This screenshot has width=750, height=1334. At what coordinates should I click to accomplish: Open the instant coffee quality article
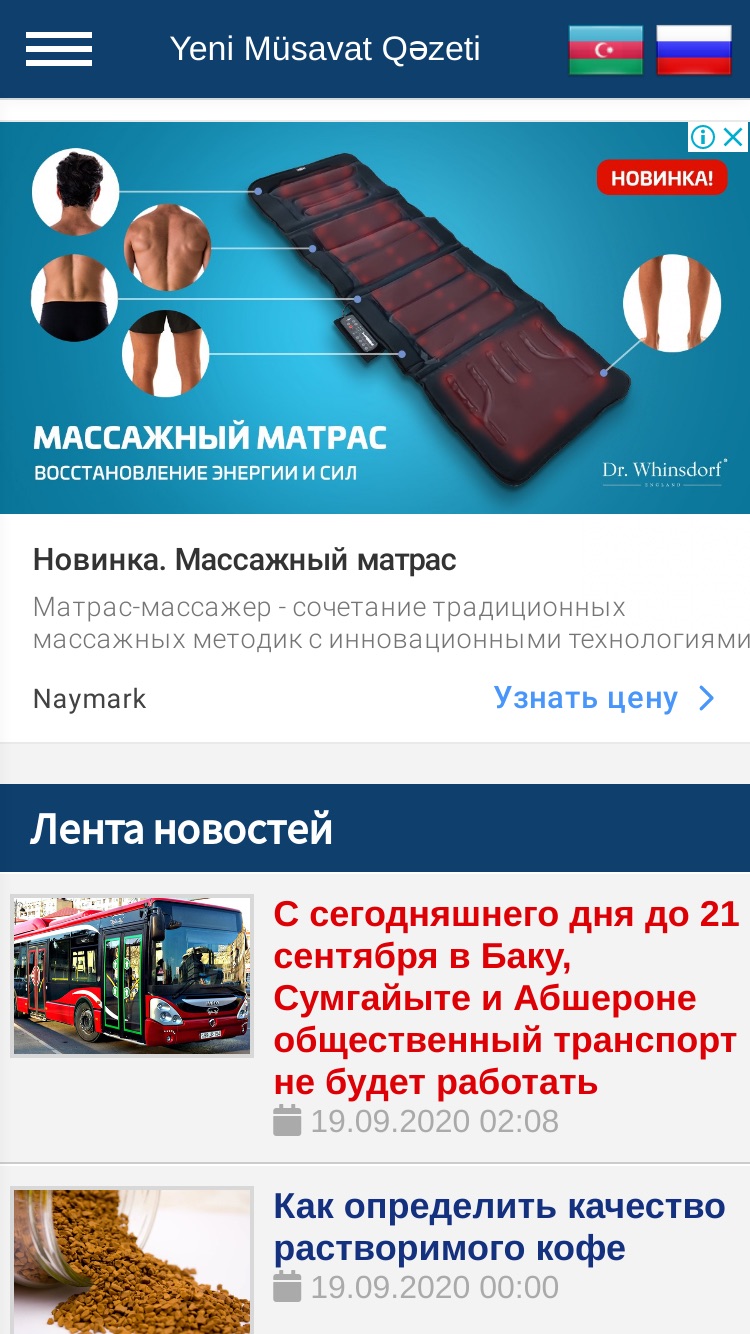[x=499, y=1227]
